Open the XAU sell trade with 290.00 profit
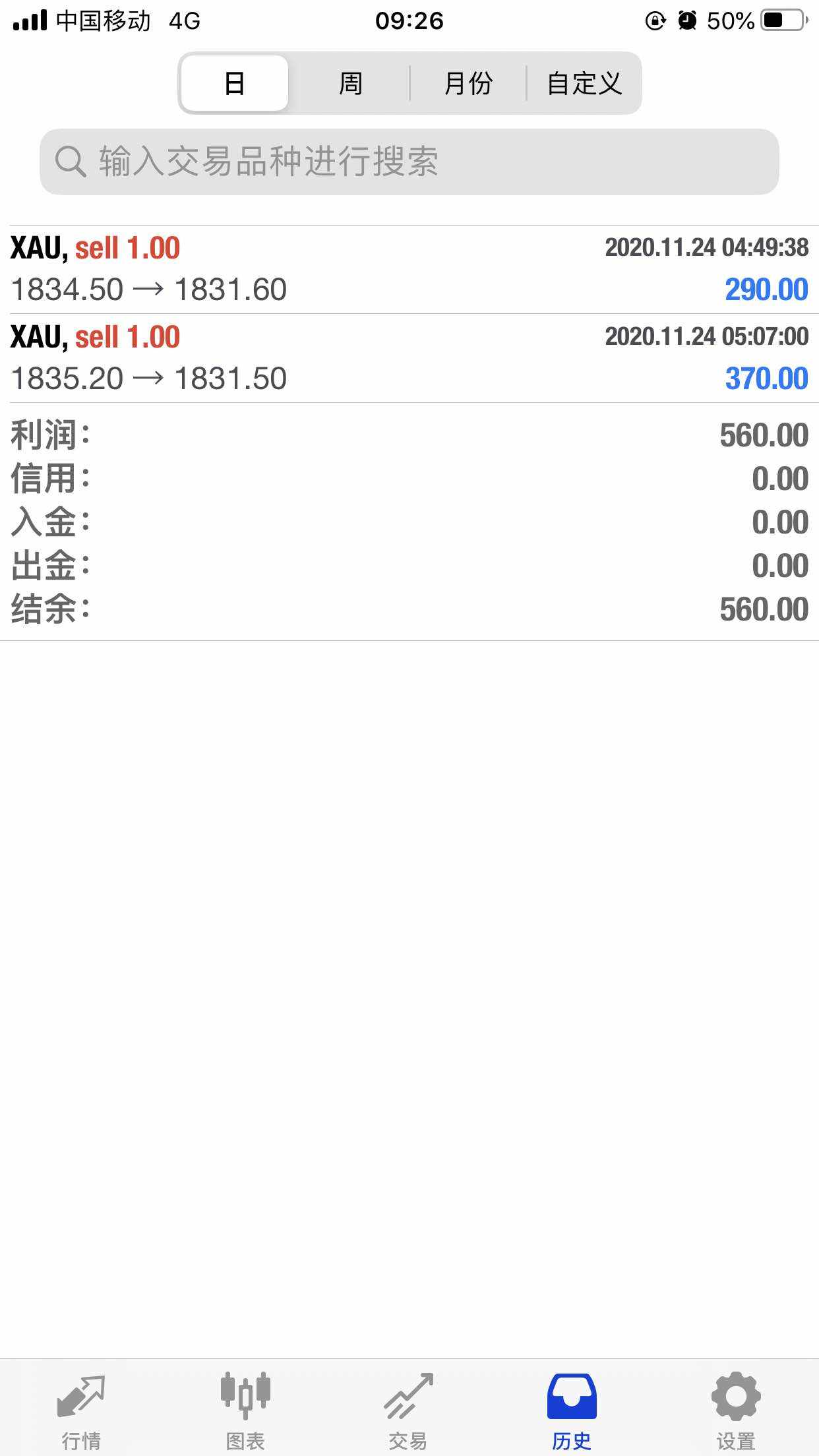The image size is (819, 1456). pos(409,270)
